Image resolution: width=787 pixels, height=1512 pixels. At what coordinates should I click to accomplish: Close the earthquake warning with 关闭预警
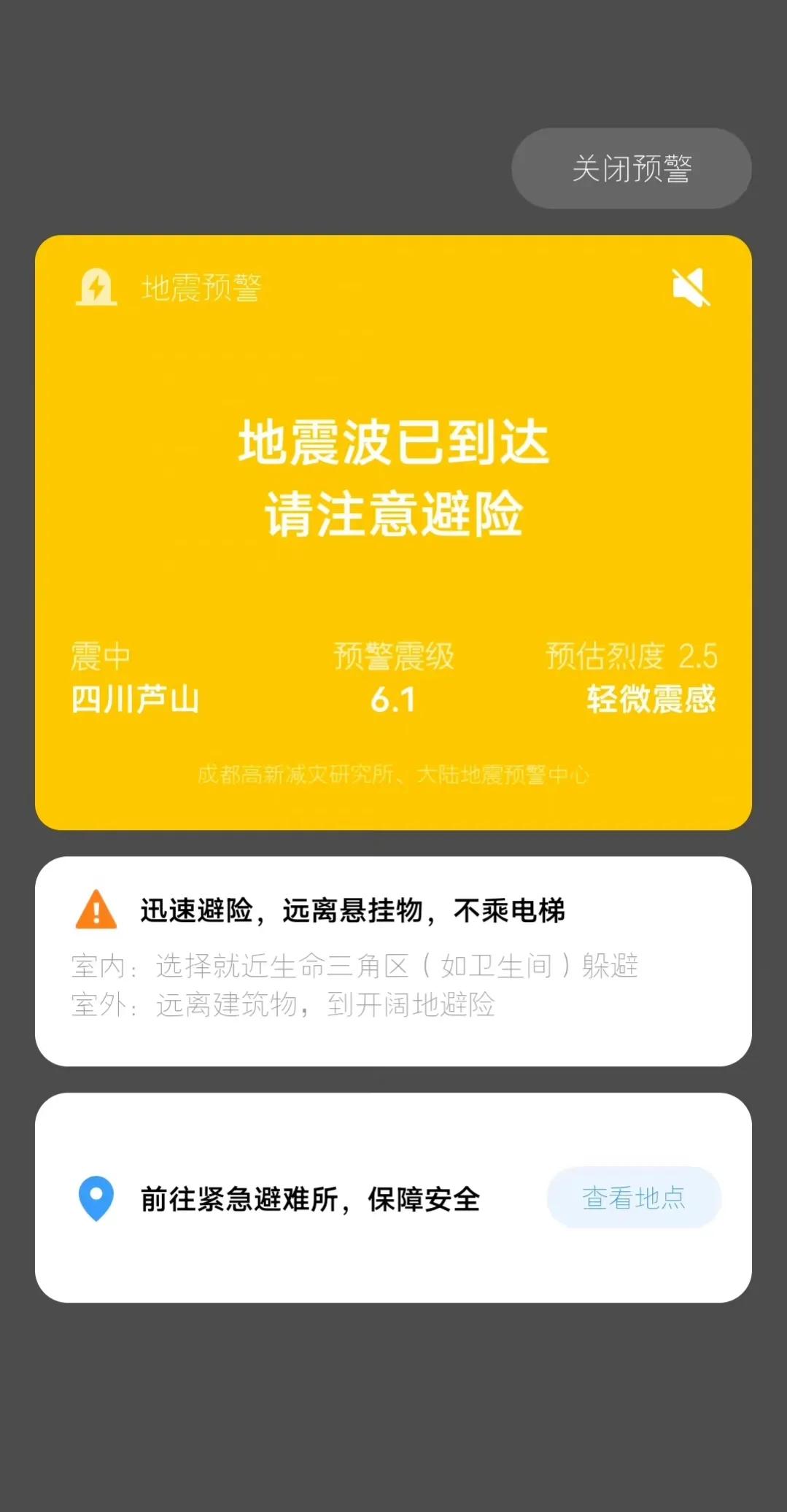pyautogui.click(x=631, y=168)
